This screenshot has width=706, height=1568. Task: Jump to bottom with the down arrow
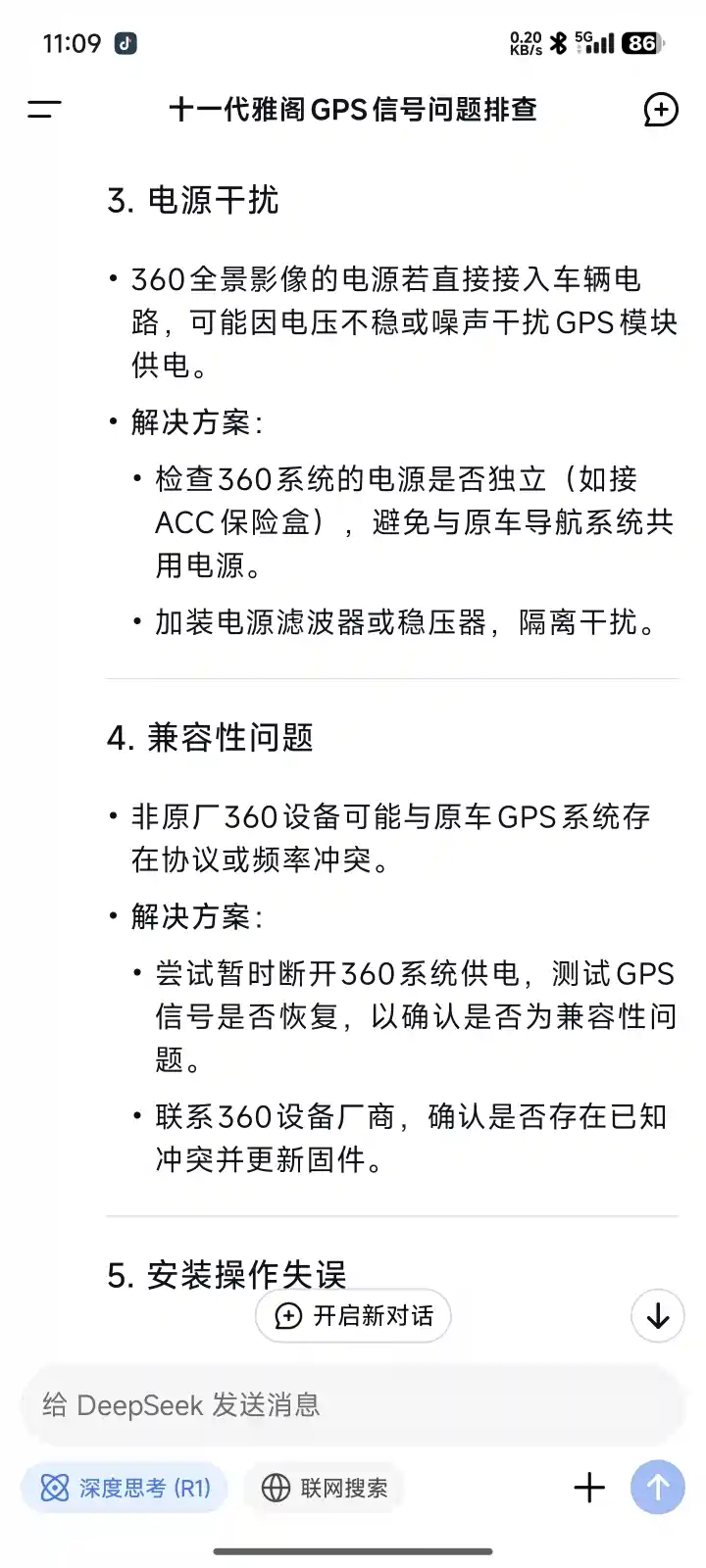click(658, 1315)
